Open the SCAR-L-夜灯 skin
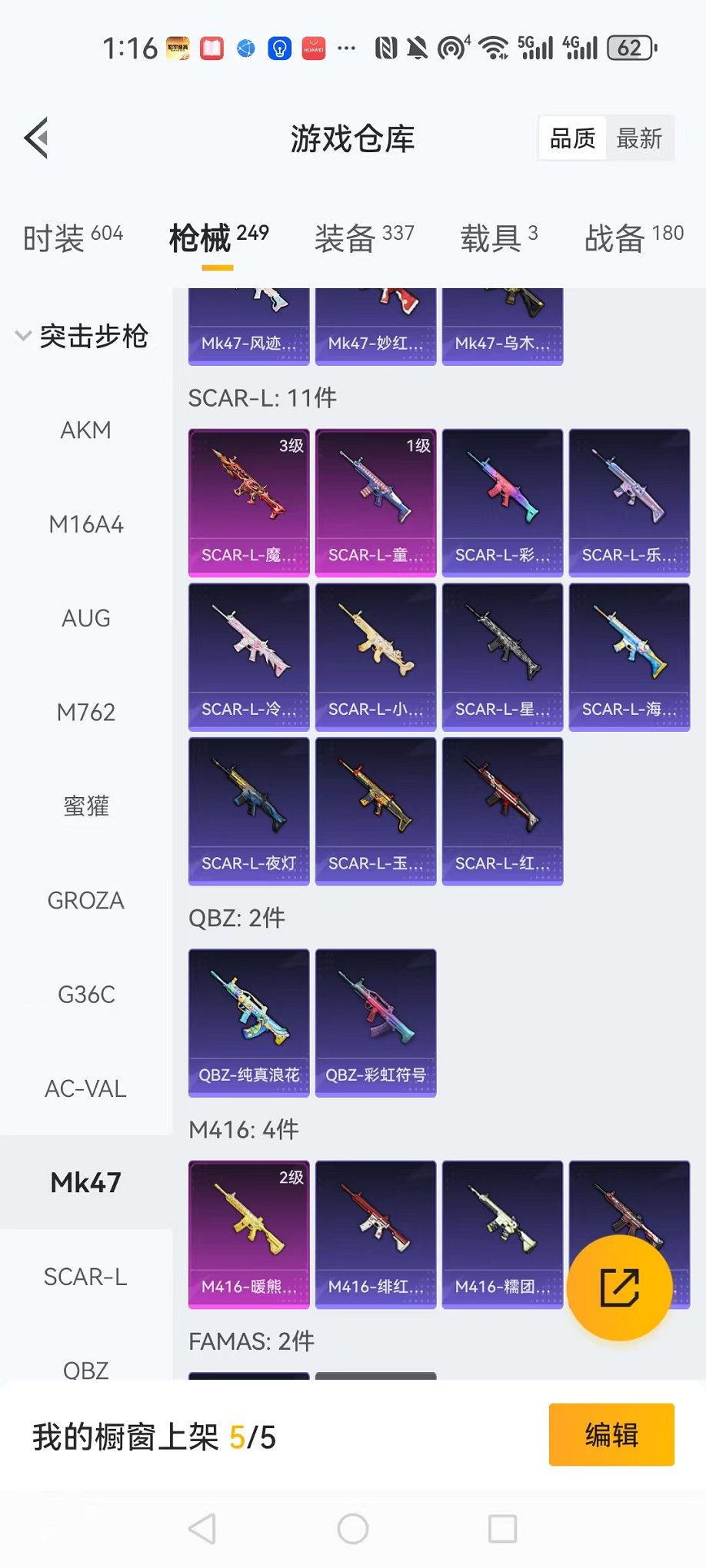 point(249,812)
